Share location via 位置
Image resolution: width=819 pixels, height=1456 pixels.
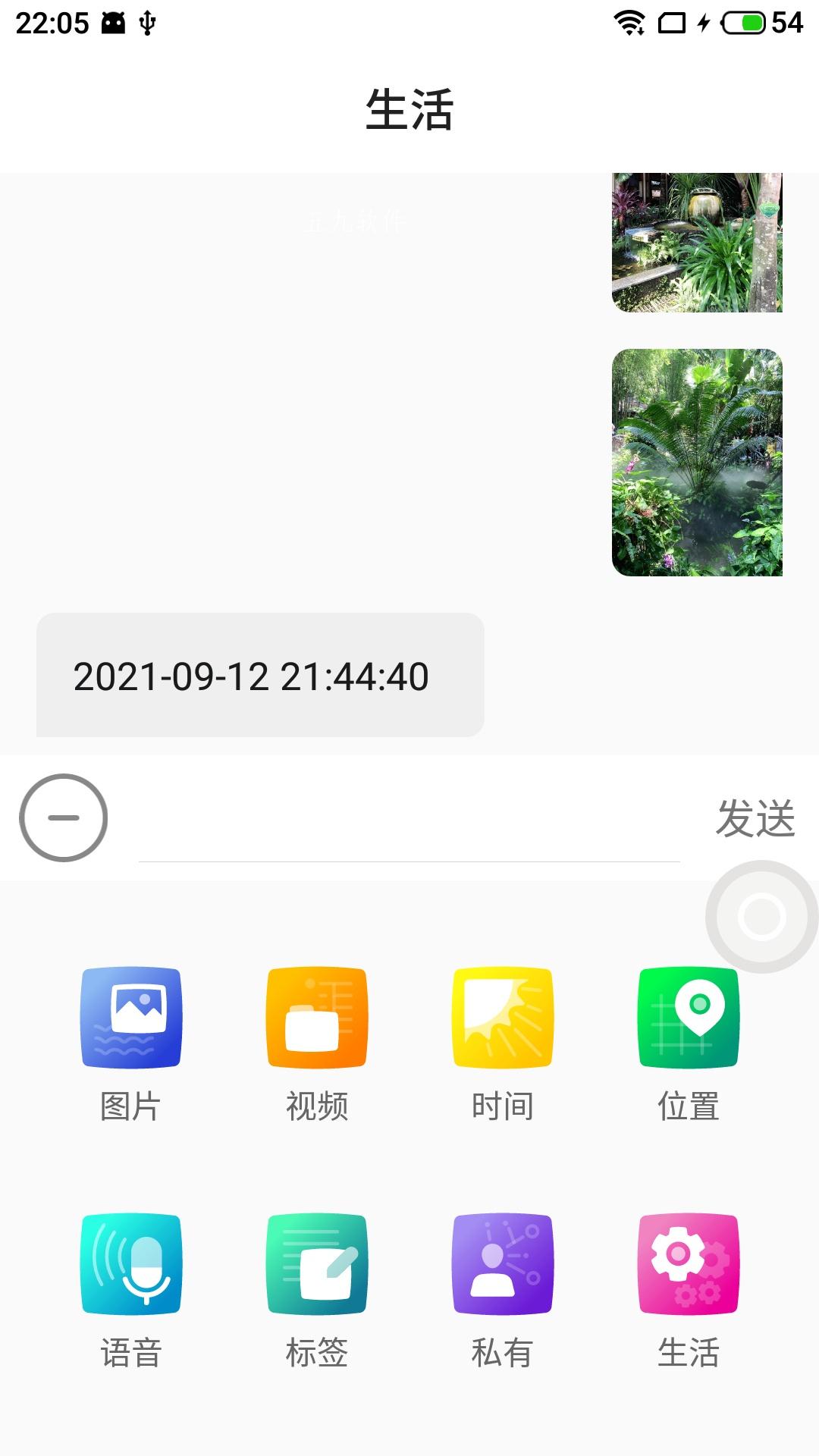pos(688,1018)
